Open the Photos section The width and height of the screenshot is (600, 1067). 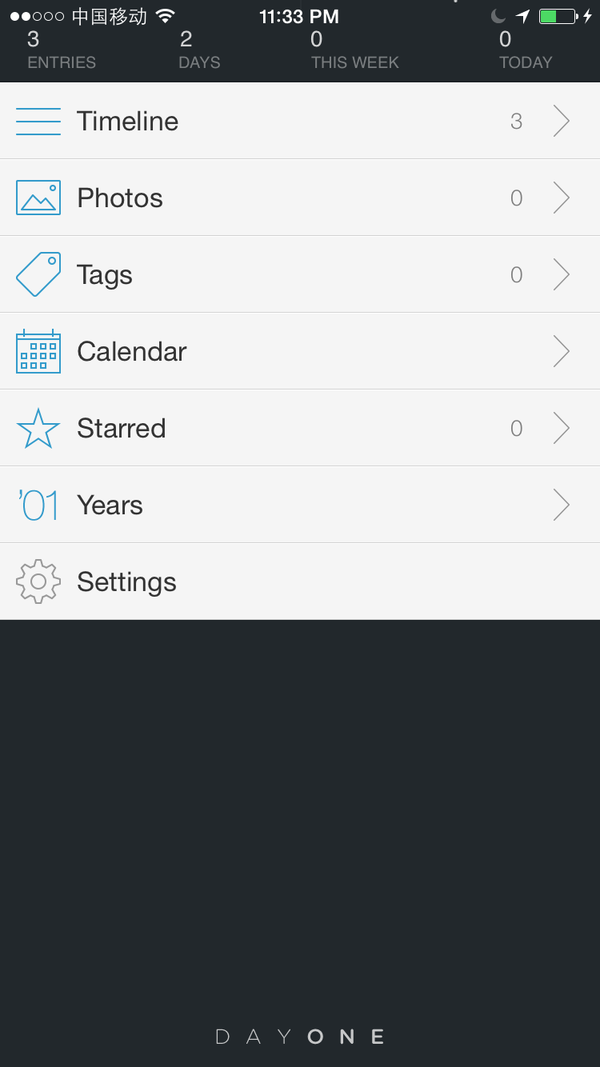[x=300, y=197]
